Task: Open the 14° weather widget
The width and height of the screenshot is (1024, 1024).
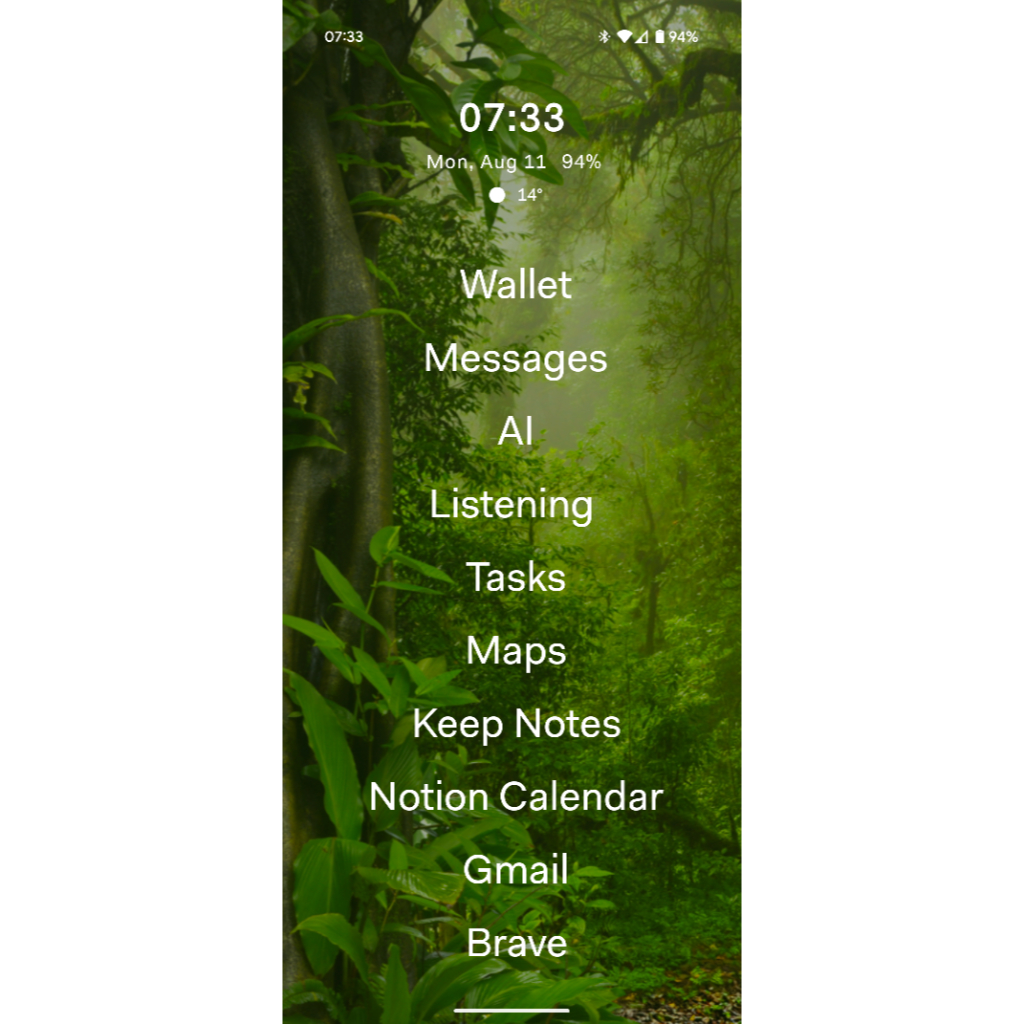Action: point(516,195)
